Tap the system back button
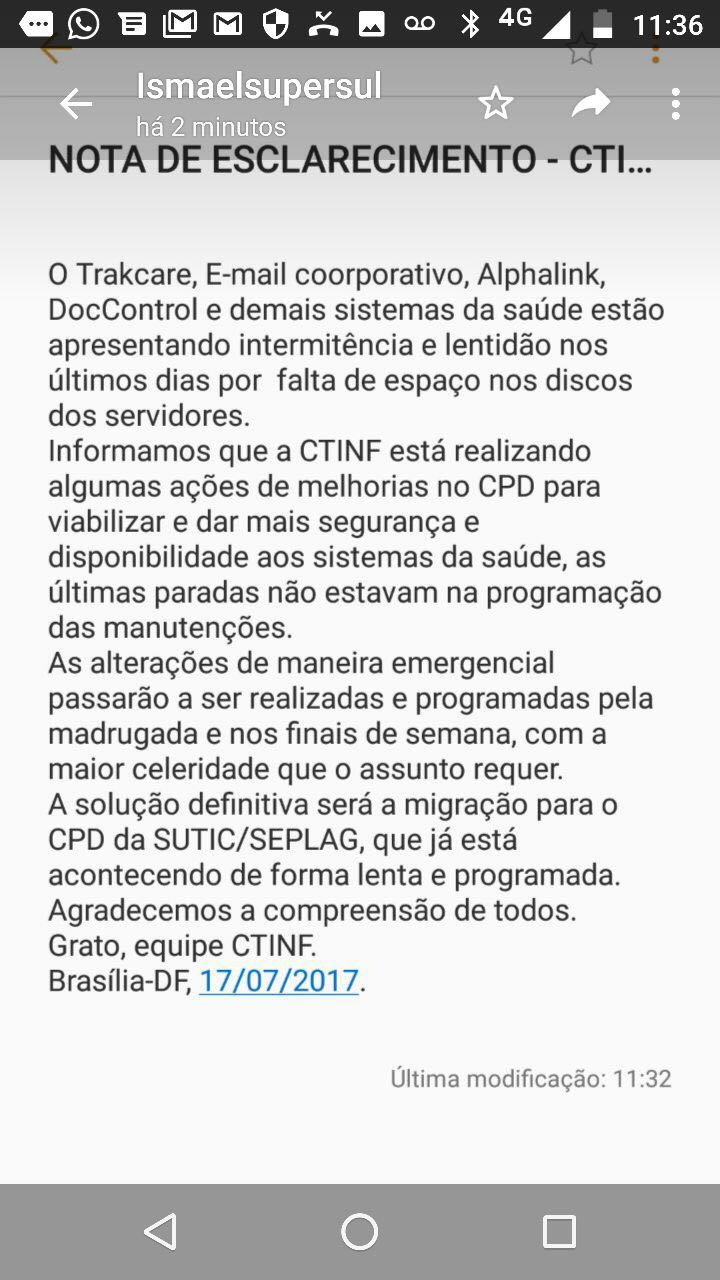The image size is (720, 1280). coord(161,1231)
